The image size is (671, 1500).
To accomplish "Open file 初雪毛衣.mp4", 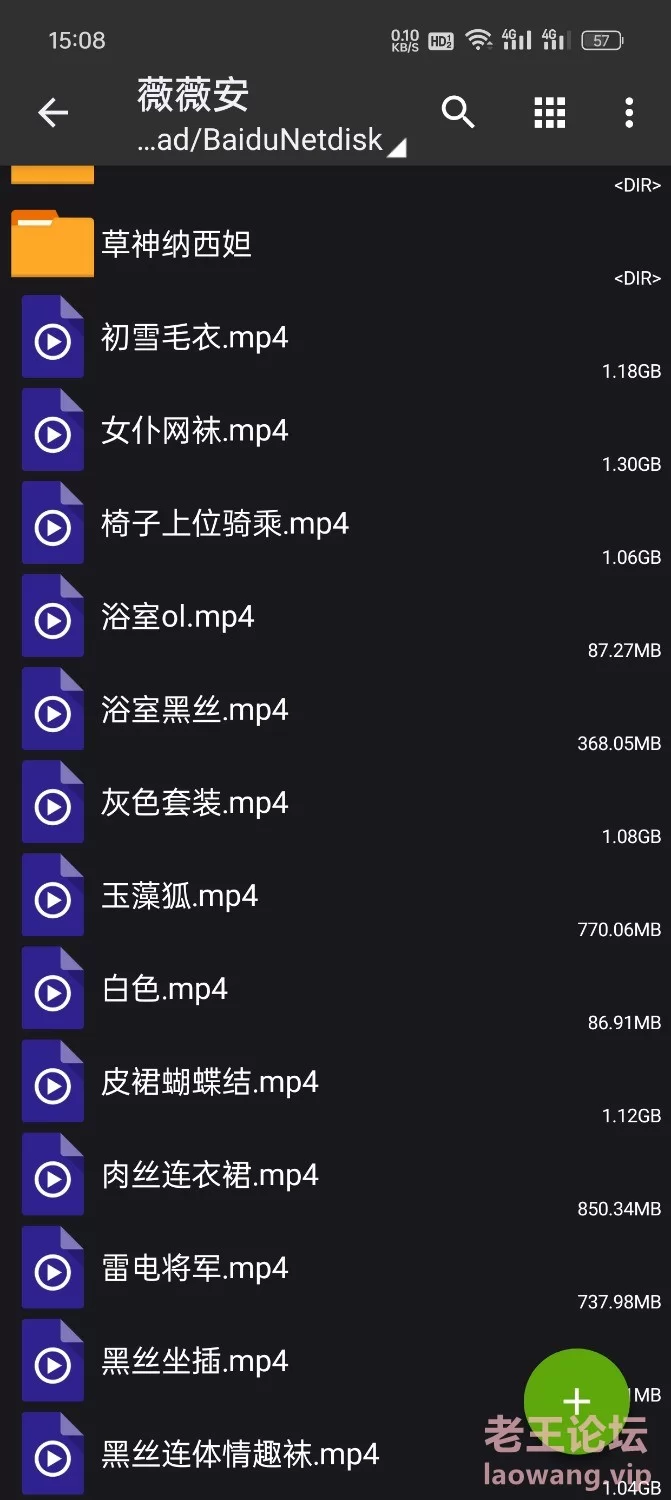I will [335, 337].
